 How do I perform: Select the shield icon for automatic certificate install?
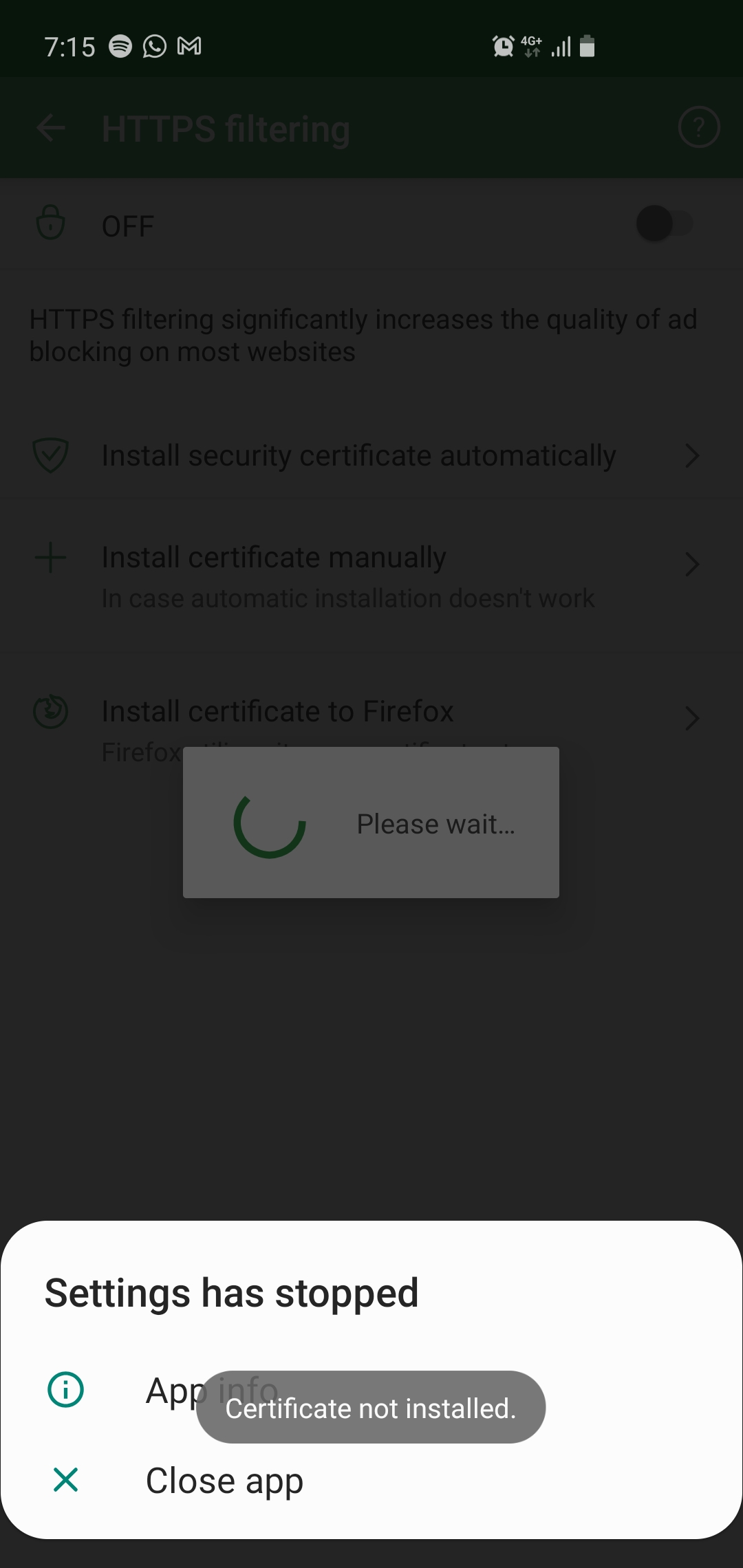[x=51, y=455]
